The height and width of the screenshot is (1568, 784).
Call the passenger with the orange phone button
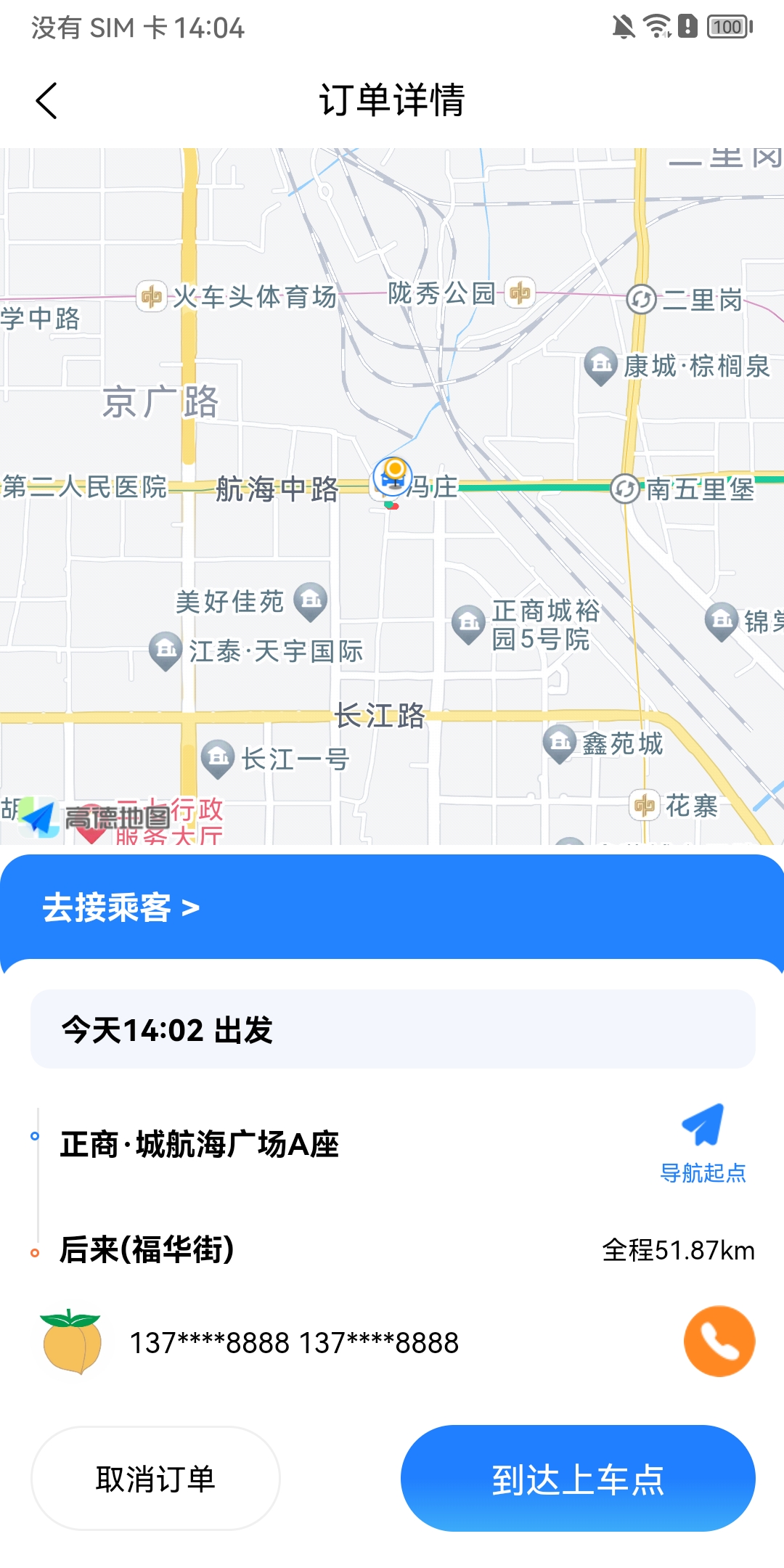(719, 1342)
